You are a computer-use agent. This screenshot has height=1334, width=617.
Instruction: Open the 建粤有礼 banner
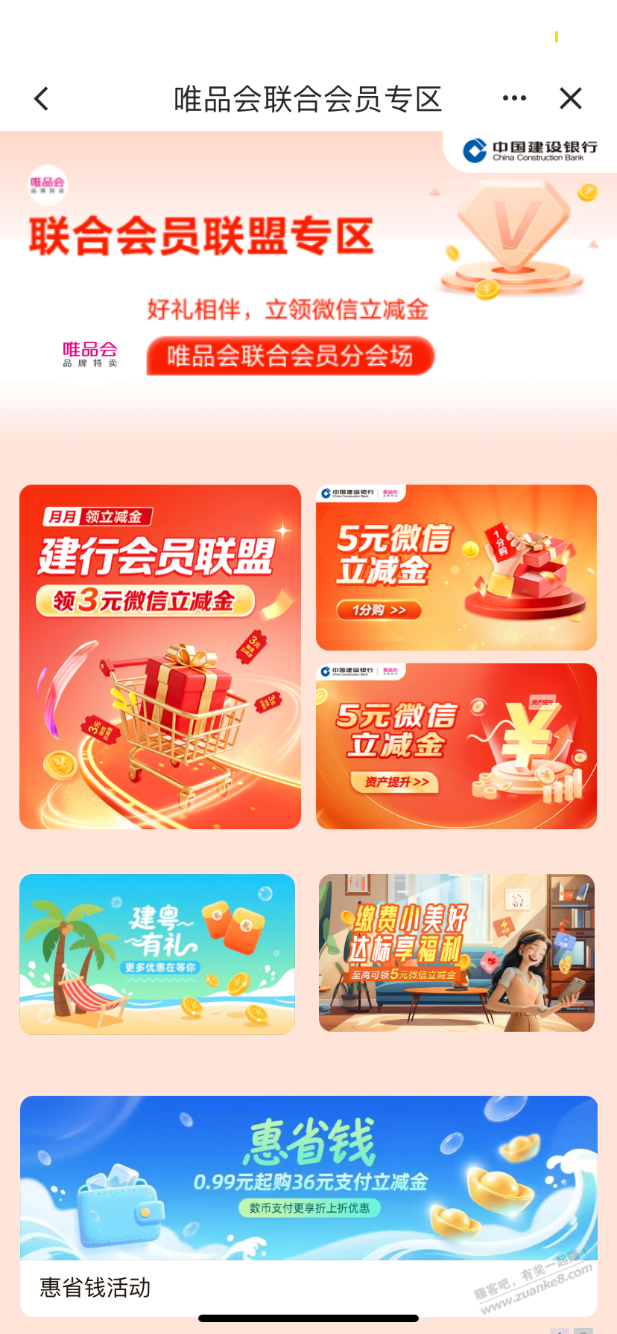click(x=157, y=953)
